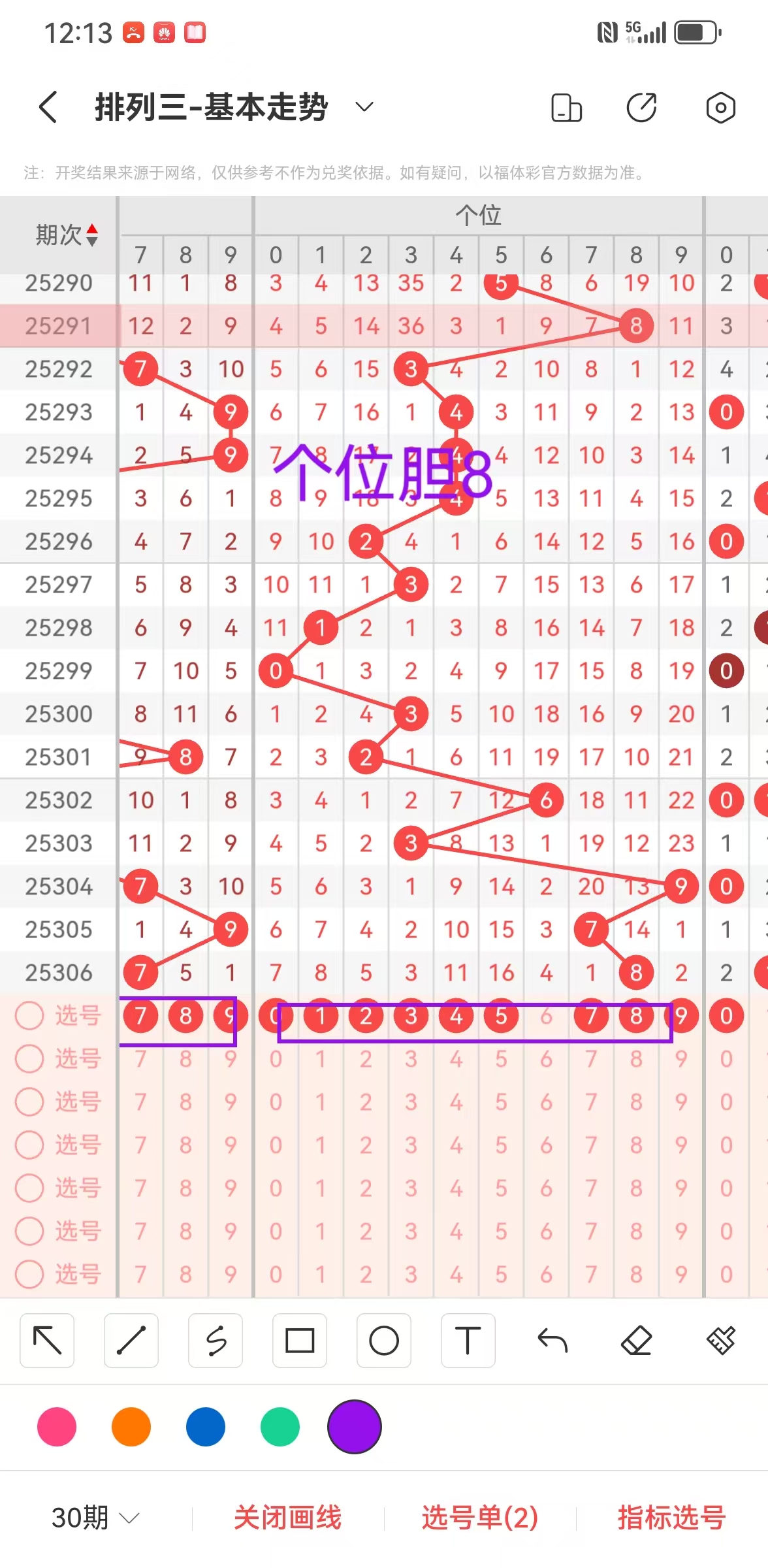768x1568 pixels.
Task: Open 选号单(2) selection list
Action: click(480, 1517)
